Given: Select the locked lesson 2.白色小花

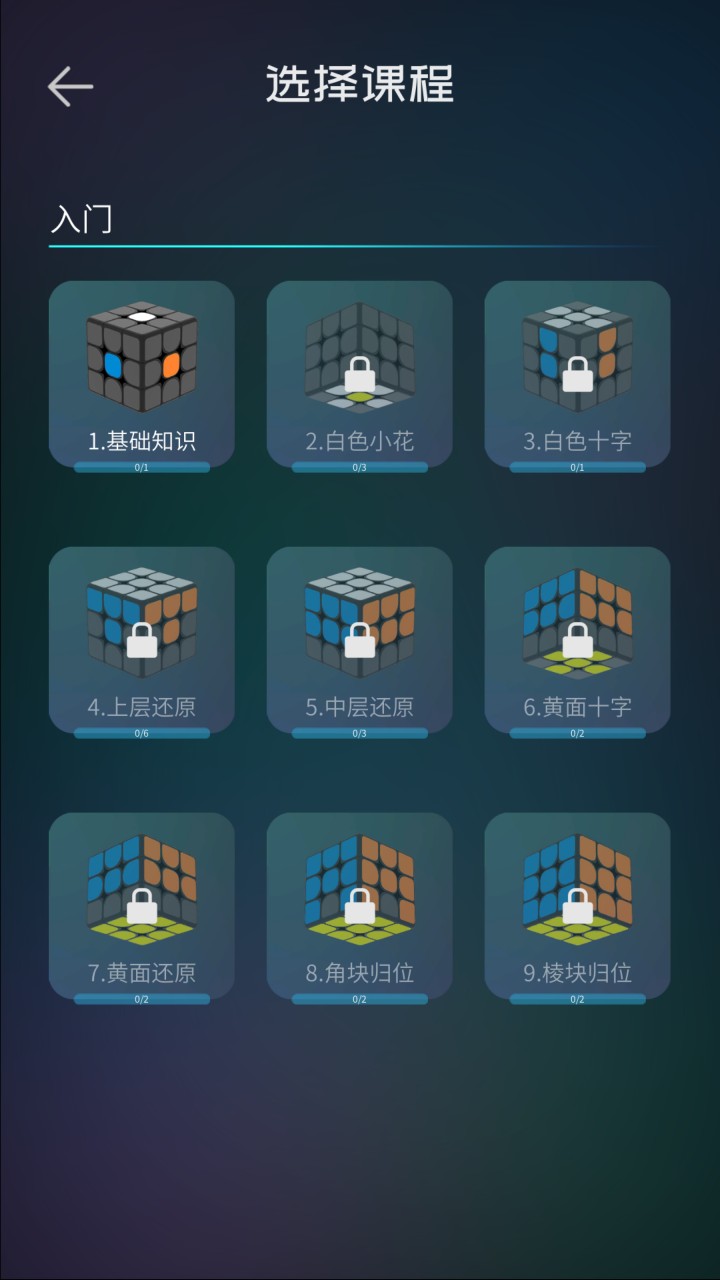Looking at the screenshot, I should (x=359, y=373).
